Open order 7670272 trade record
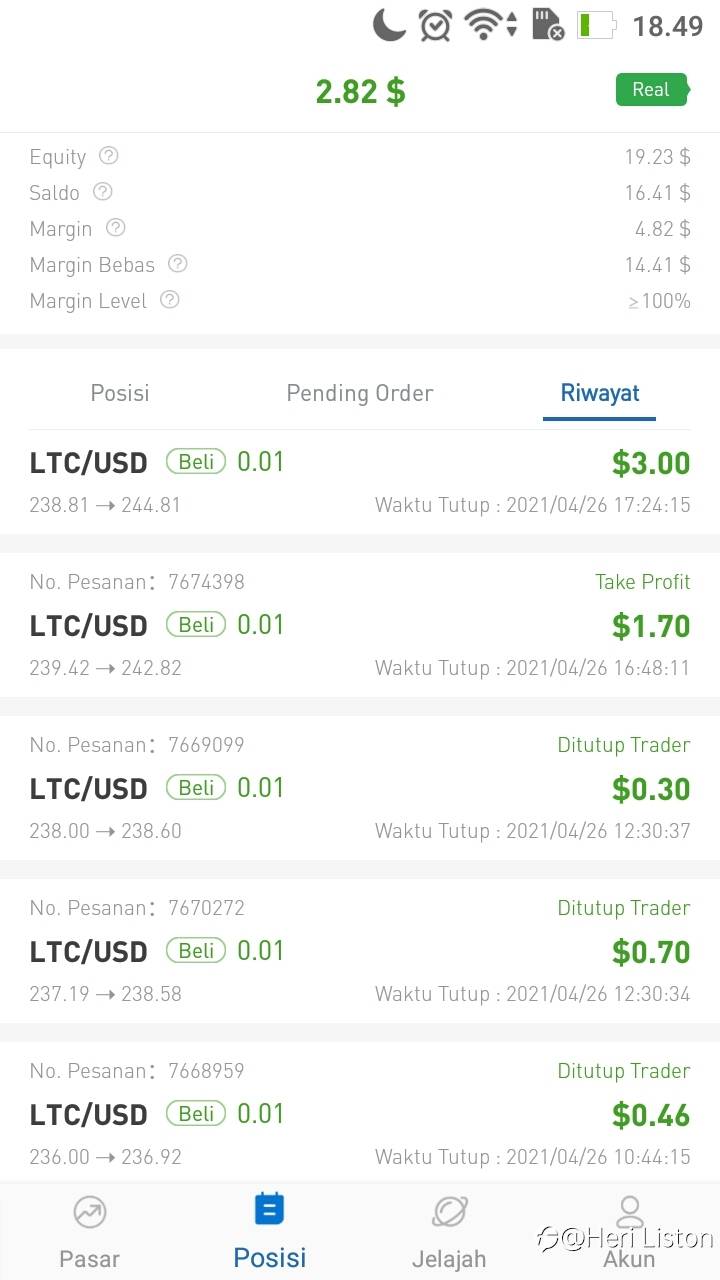This screenshot has height=1280, width=720. [x=360, y=951]
